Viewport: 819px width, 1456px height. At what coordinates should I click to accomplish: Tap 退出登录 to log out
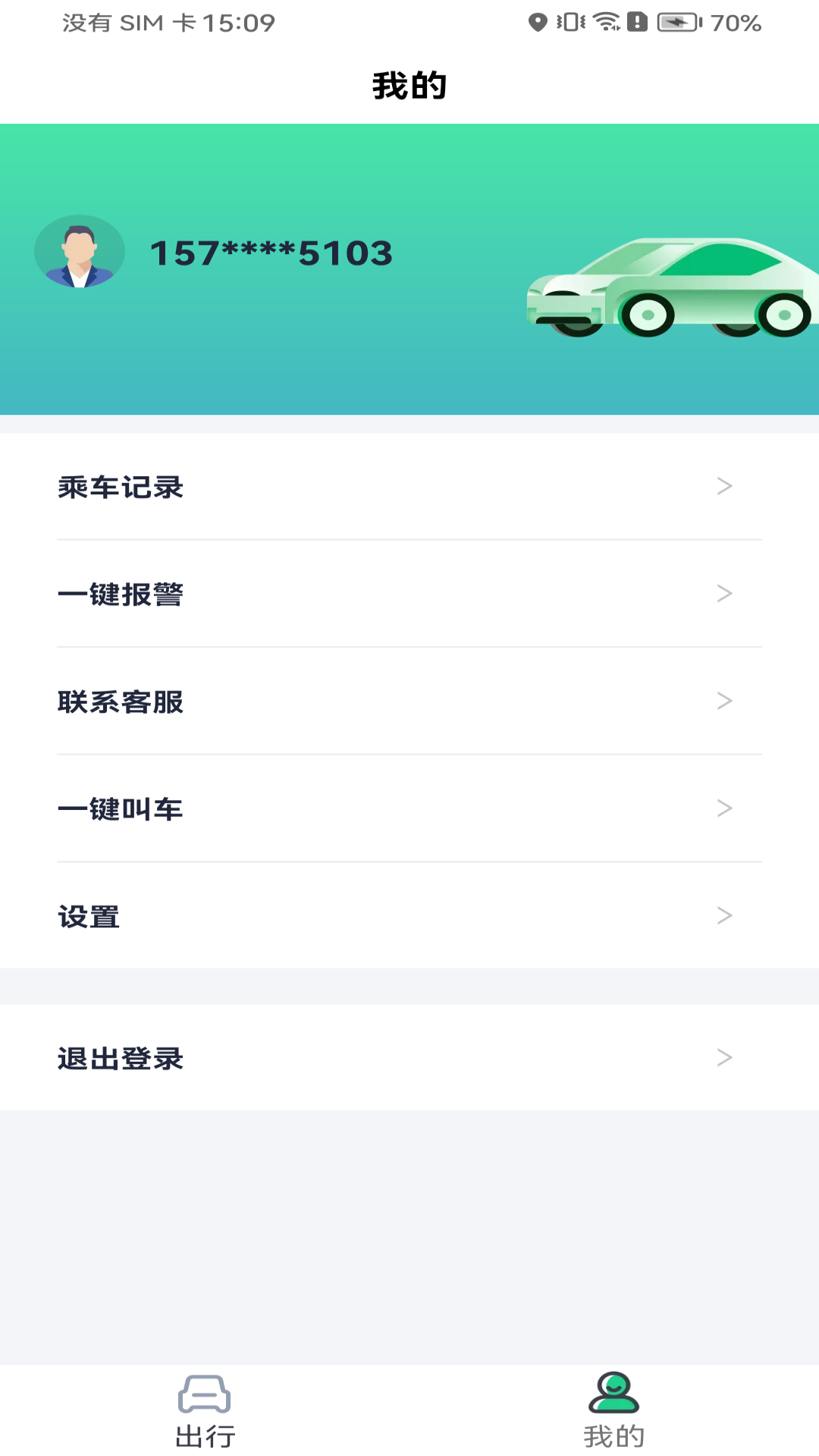(x=121, y=1059)
